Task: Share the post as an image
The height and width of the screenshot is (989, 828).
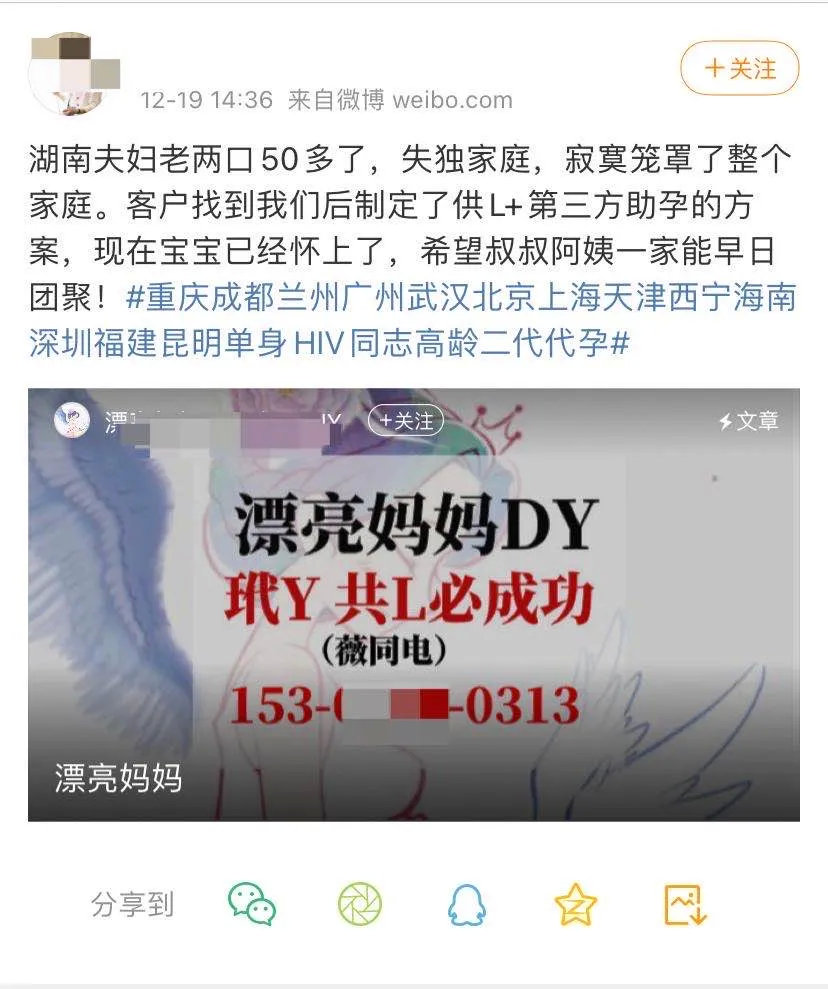Action: 683,906
